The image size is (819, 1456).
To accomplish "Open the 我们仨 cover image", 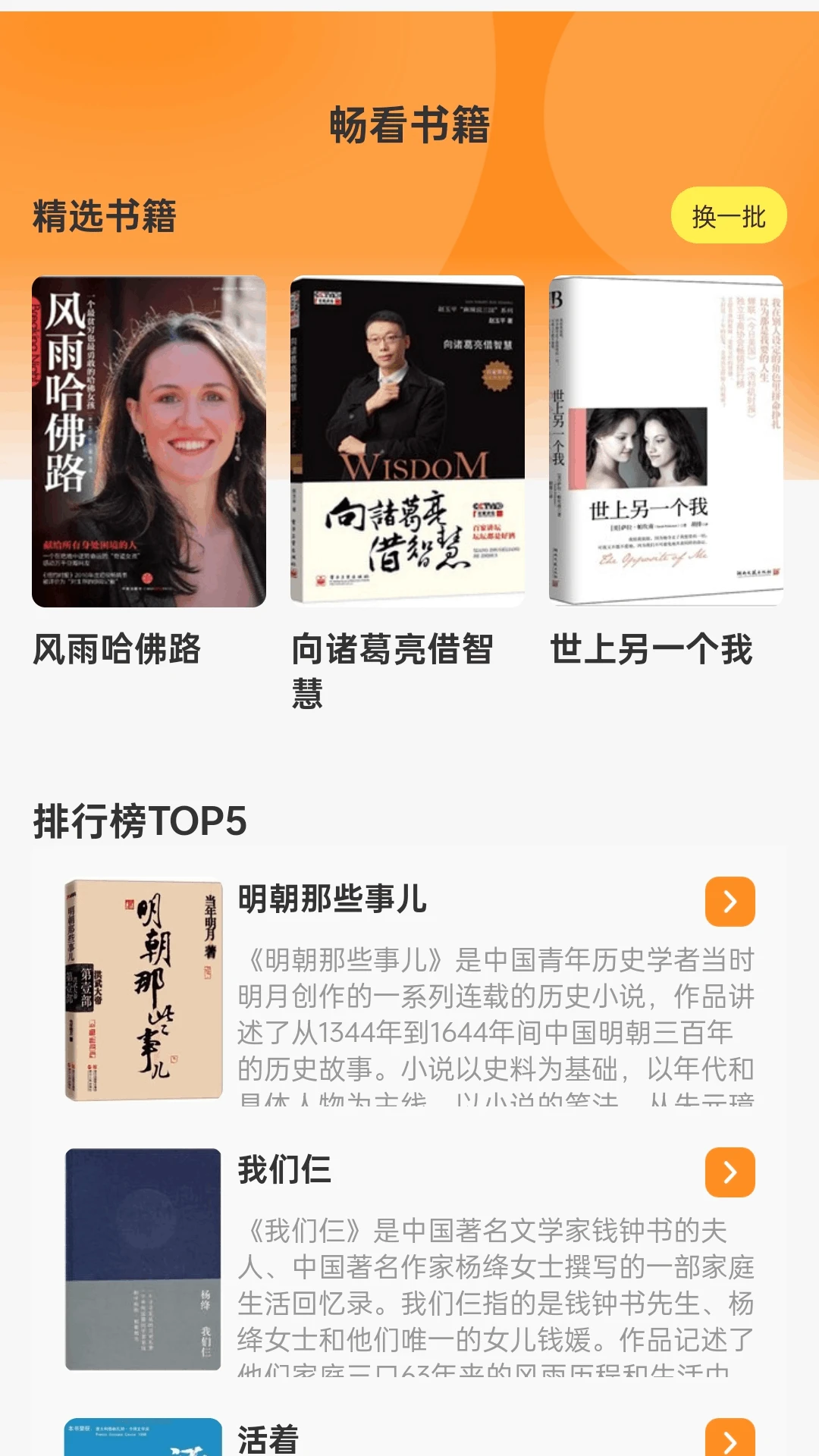I will tap(143, 1259).
